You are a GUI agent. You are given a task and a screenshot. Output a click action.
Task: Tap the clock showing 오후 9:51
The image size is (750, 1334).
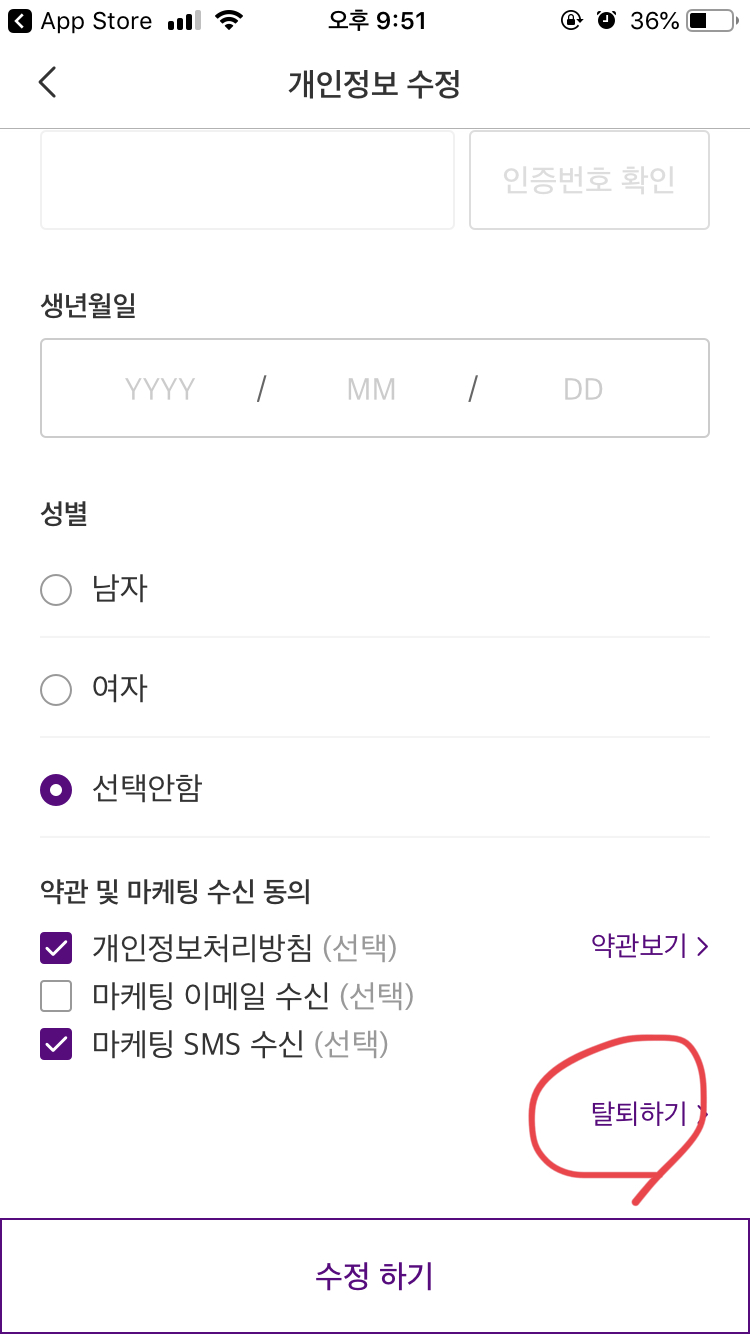click(375, 20)
